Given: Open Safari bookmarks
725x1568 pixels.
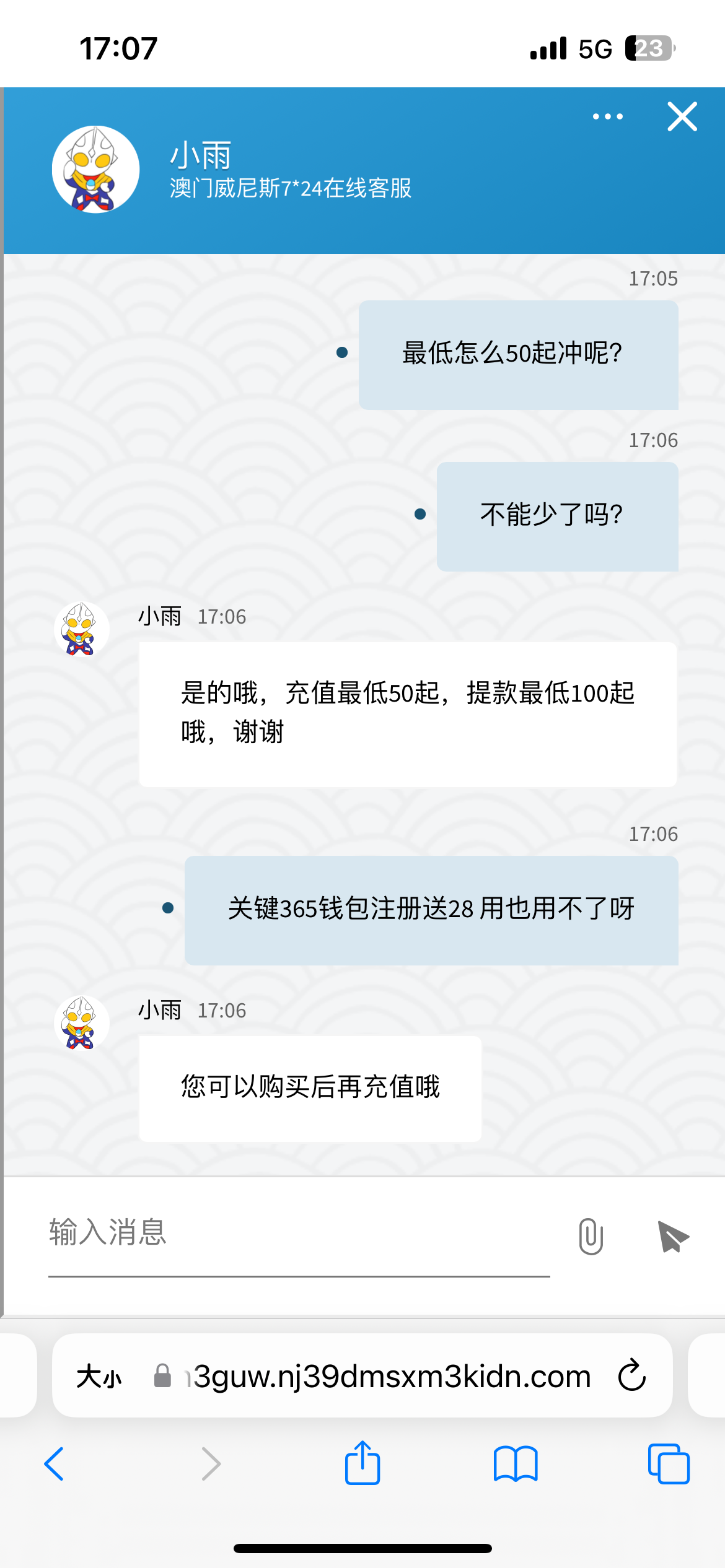Looking at the screenshot, I should tap(516, 1464).
